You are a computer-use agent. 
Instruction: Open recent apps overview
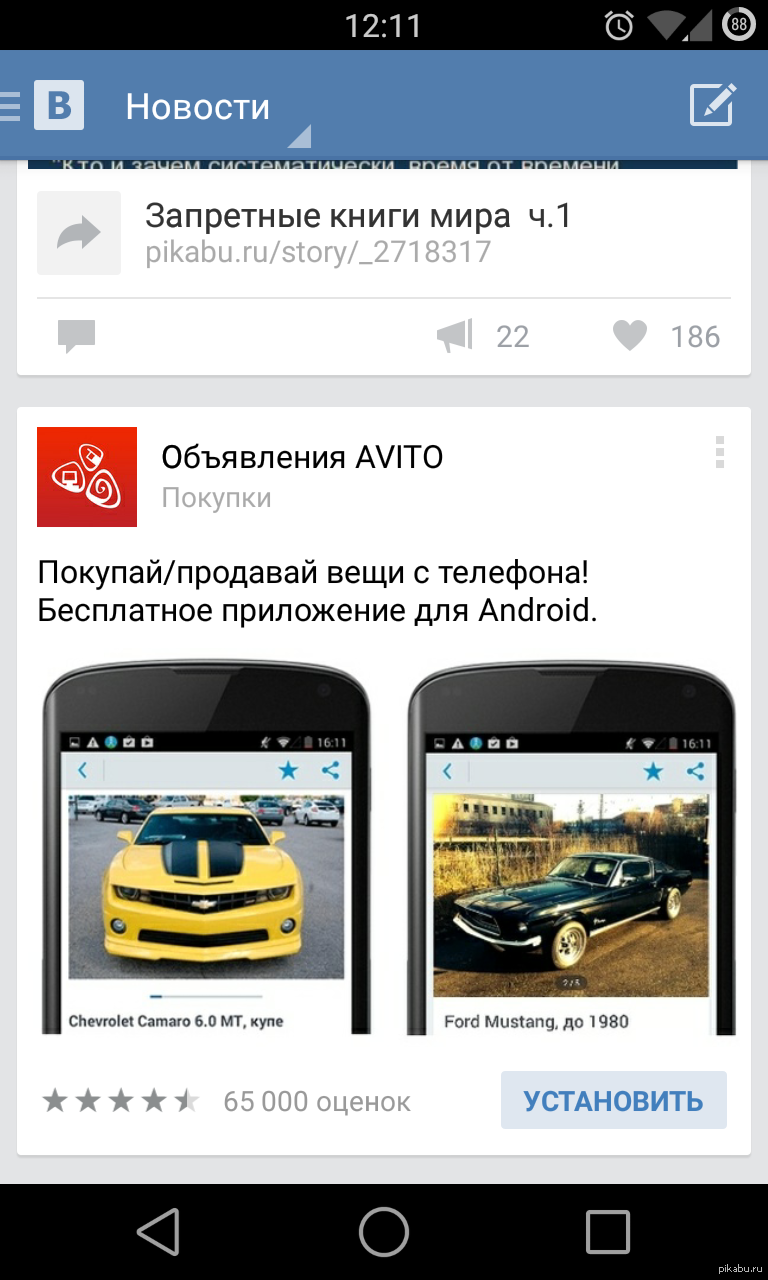[x=608, y=1231]
